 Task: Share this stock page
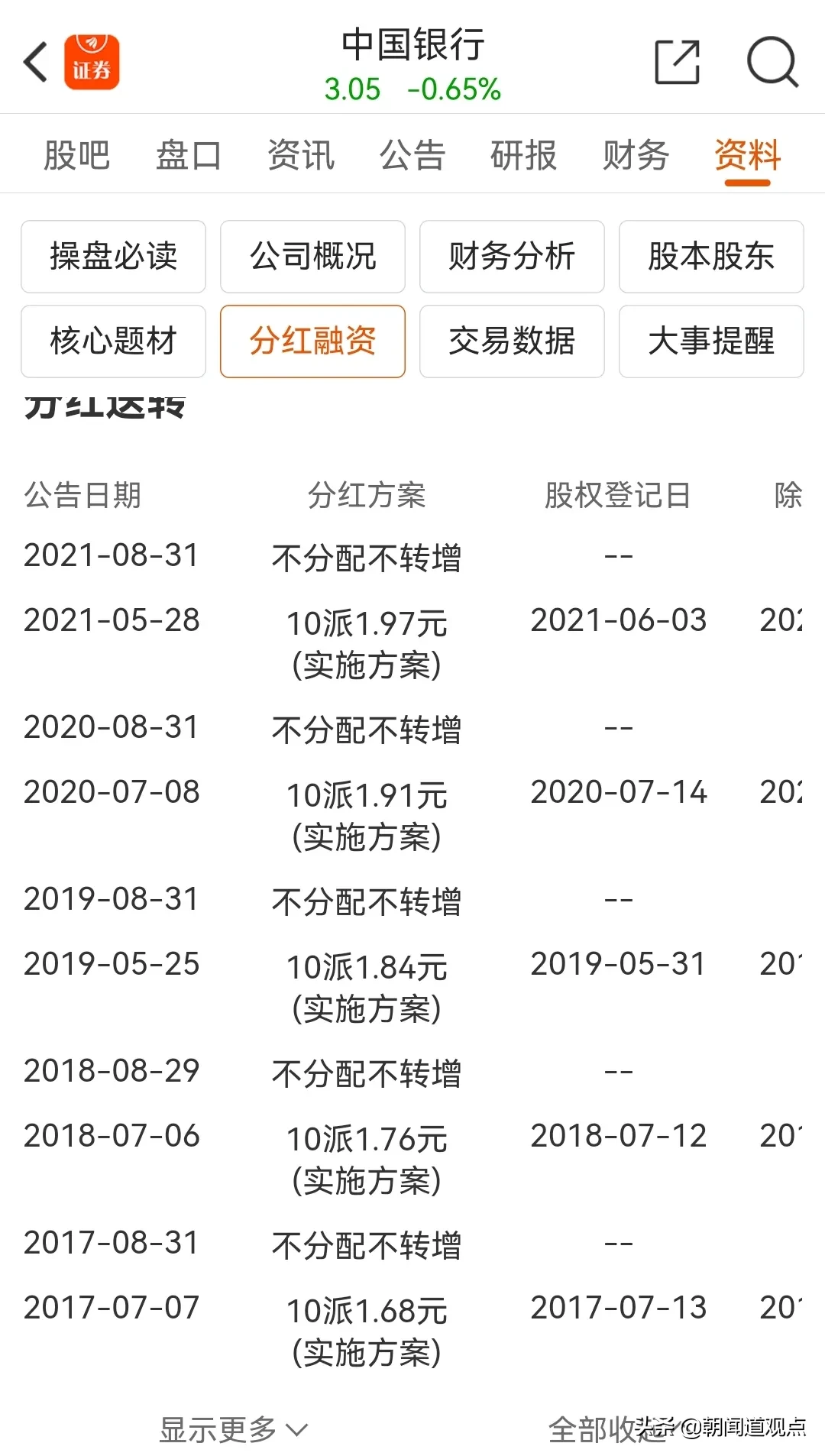(x=678, y=62)
